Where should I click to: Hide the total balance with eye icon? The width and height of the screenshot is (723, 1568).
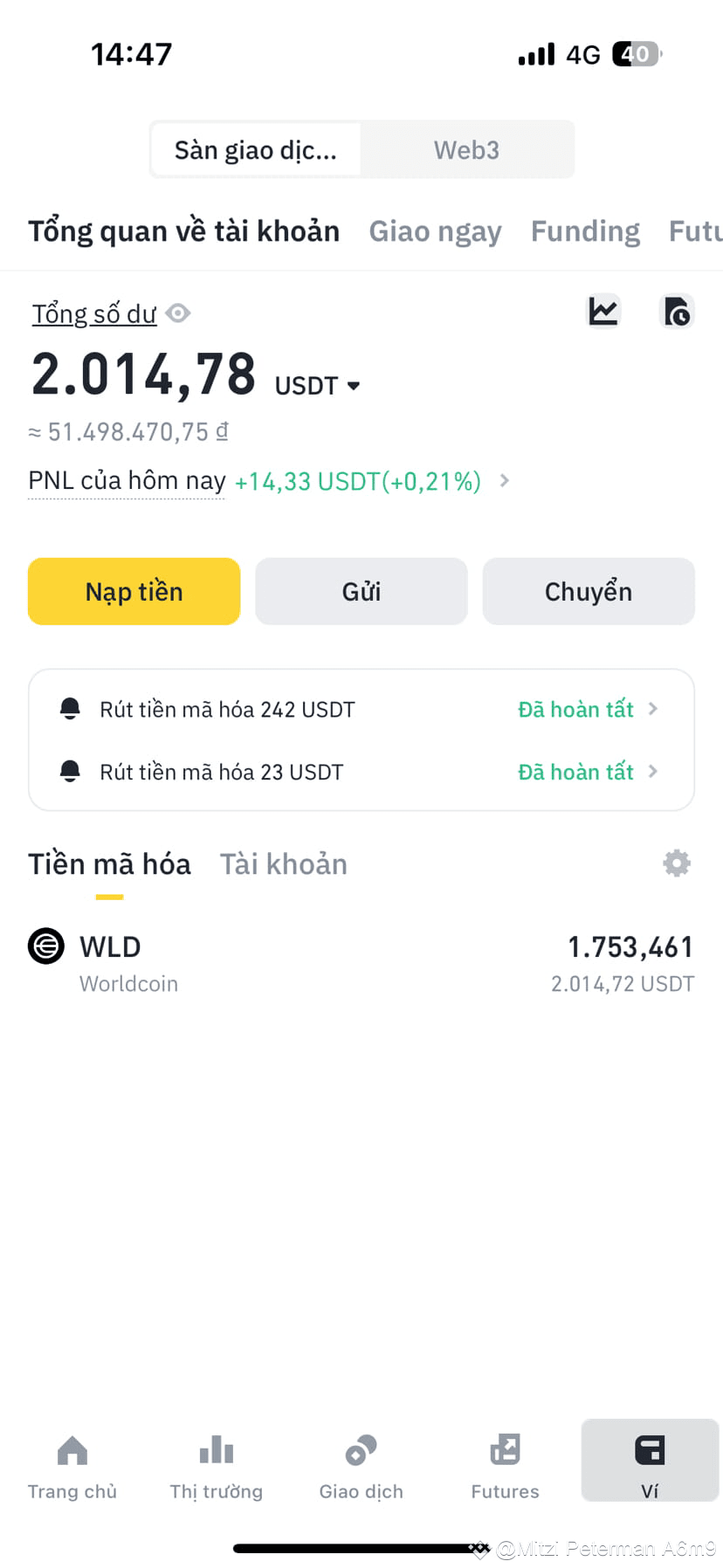pyautogui.click(x=178, y=313)
